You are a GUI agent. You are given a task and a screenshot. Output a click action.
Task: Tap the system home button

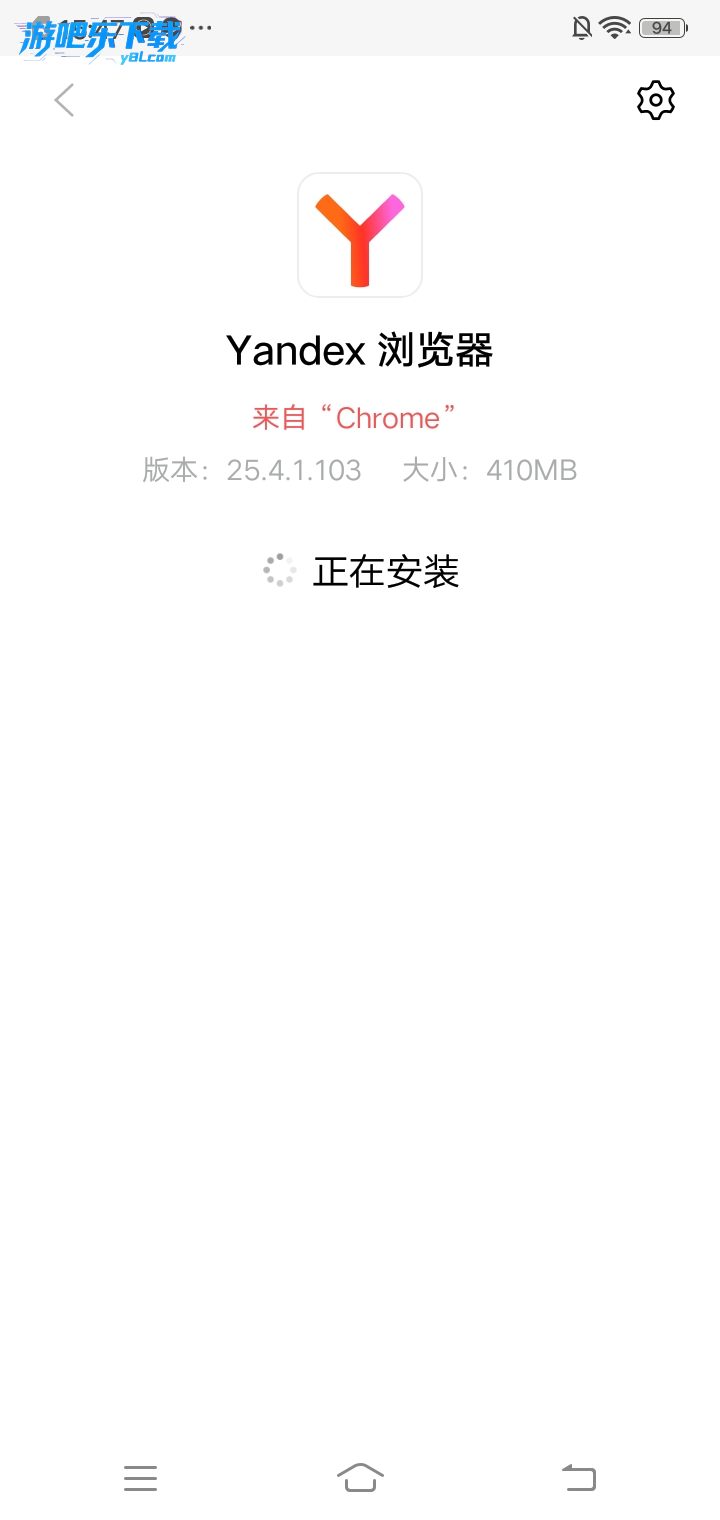(360, 1477)
